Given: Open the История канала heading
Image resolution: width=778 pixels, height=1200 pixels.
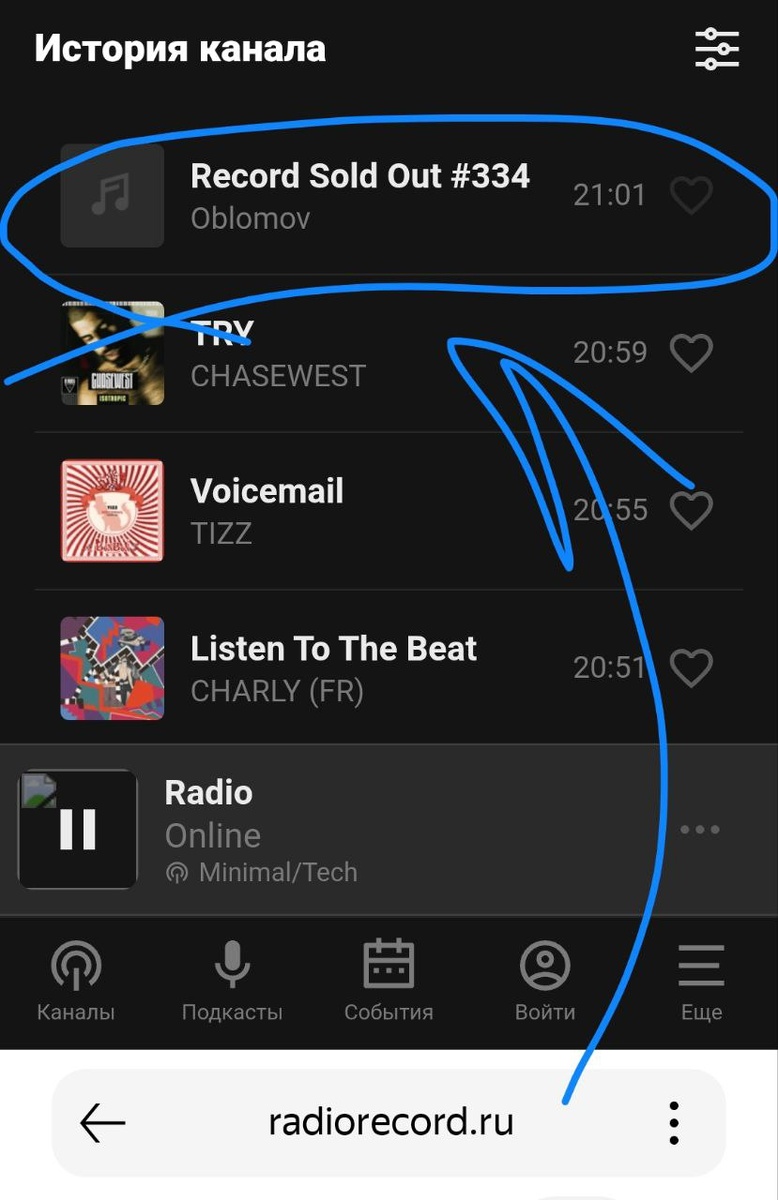Looking at the screenshot, I should coord(180,47).
